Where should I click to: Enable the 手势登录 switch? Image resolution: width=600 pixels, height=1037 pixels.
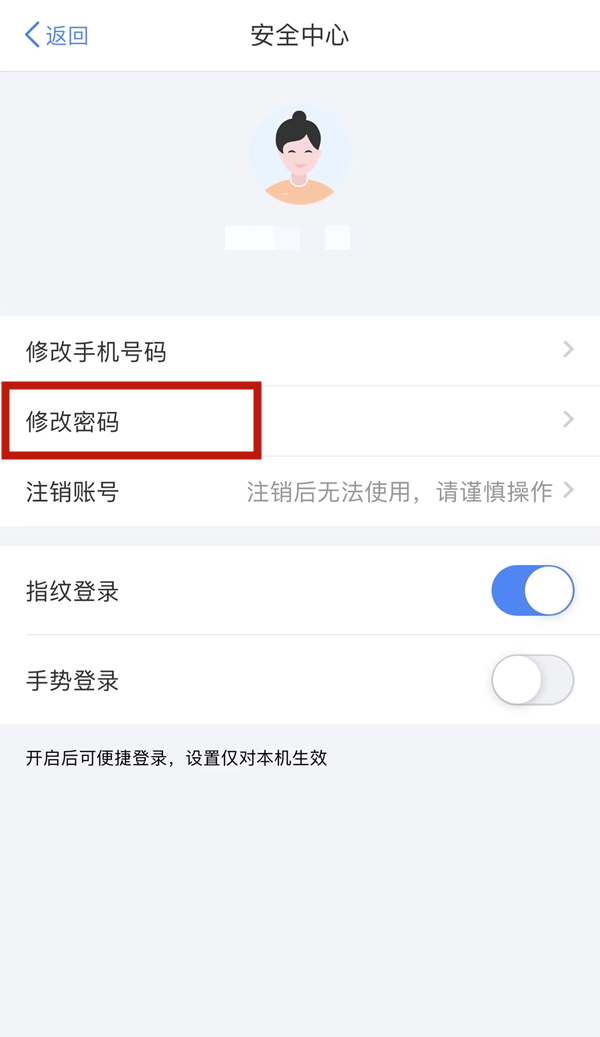533,679
